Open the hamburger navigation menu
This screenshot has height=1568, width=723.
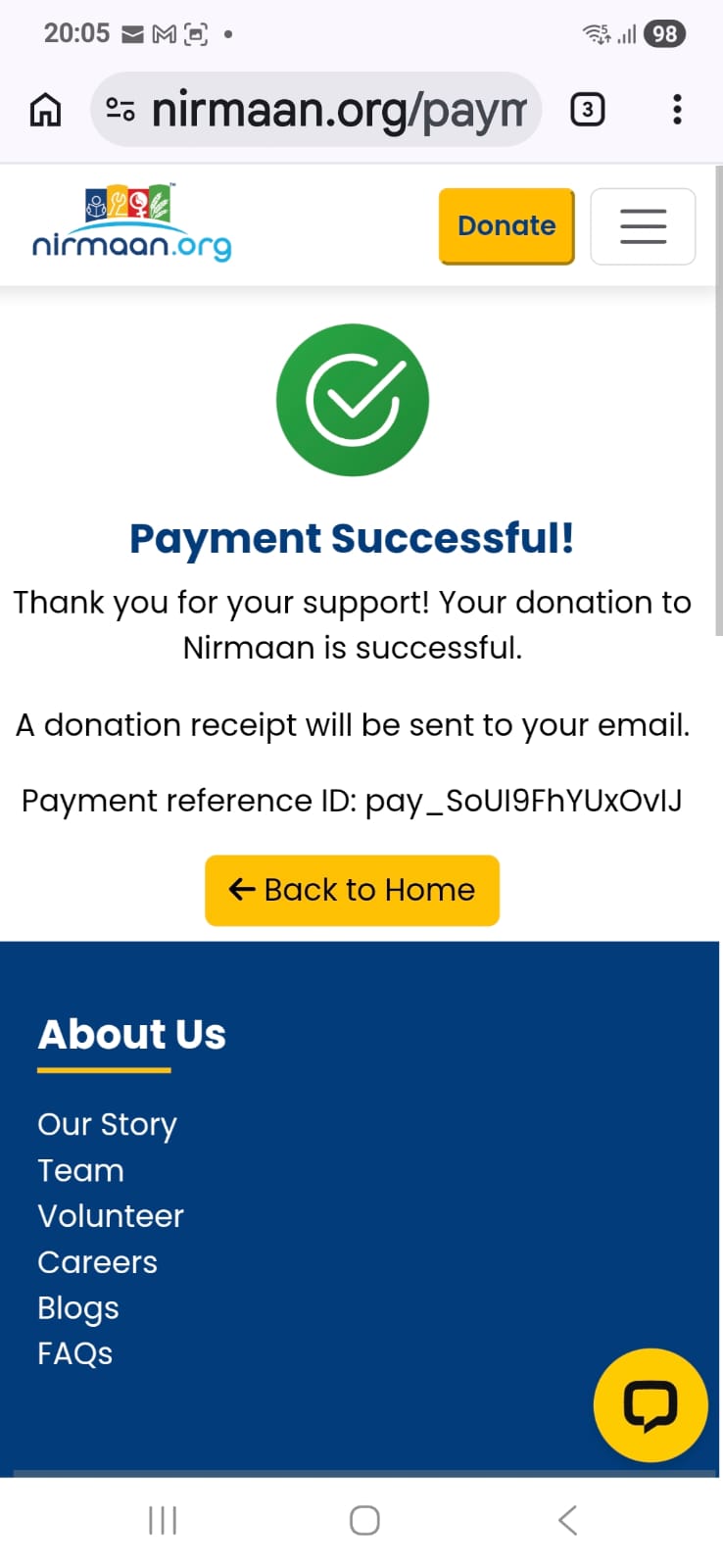coord(643,226)
